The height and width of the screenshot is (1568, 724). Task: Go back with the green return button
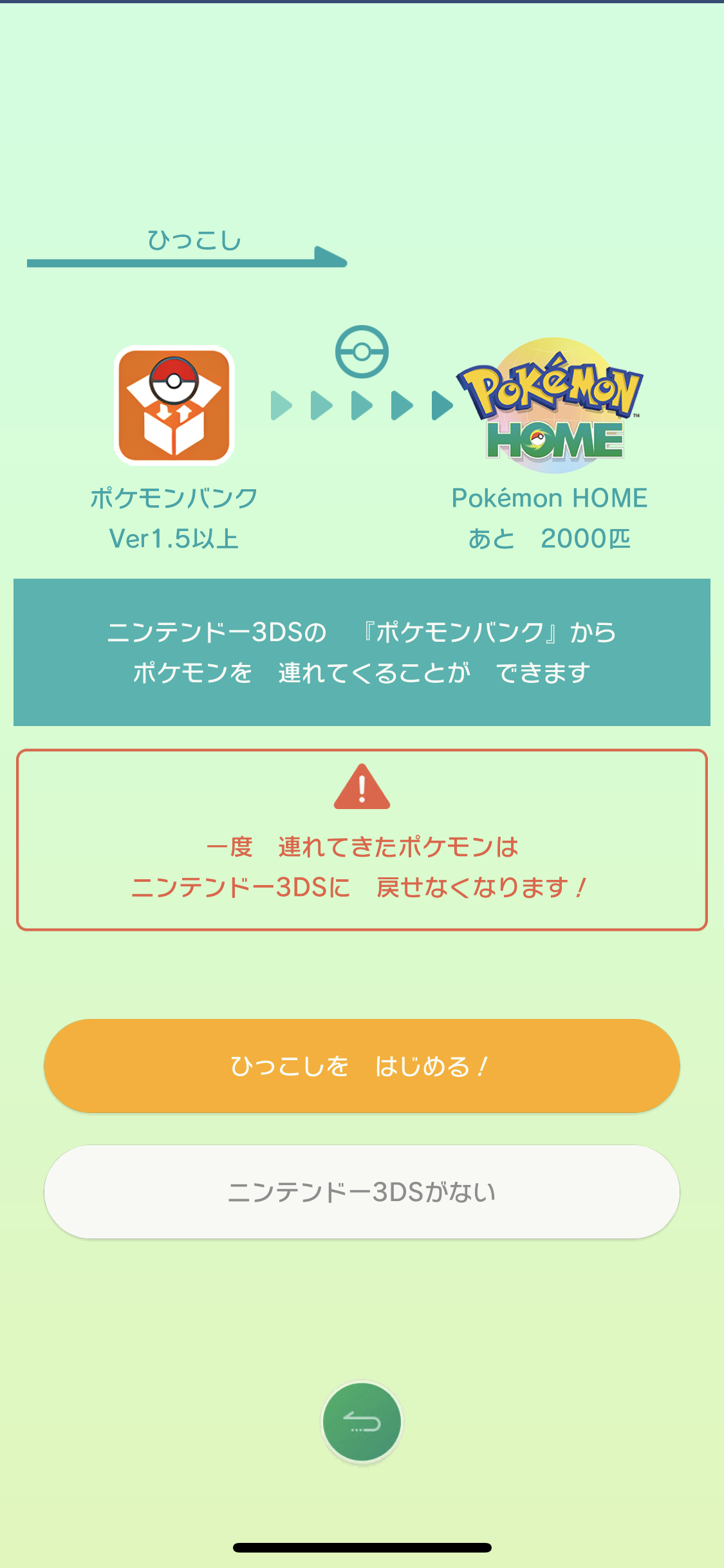[362, 1422]
